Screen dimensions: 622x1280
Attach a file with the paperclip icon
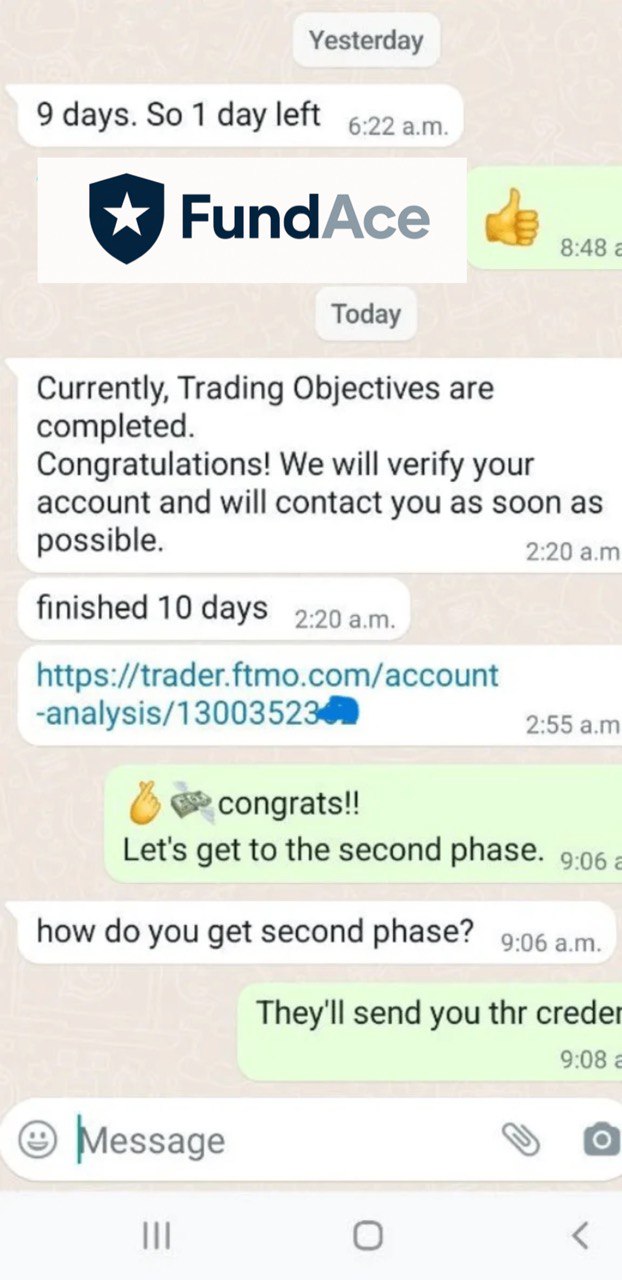(520, 1139)
